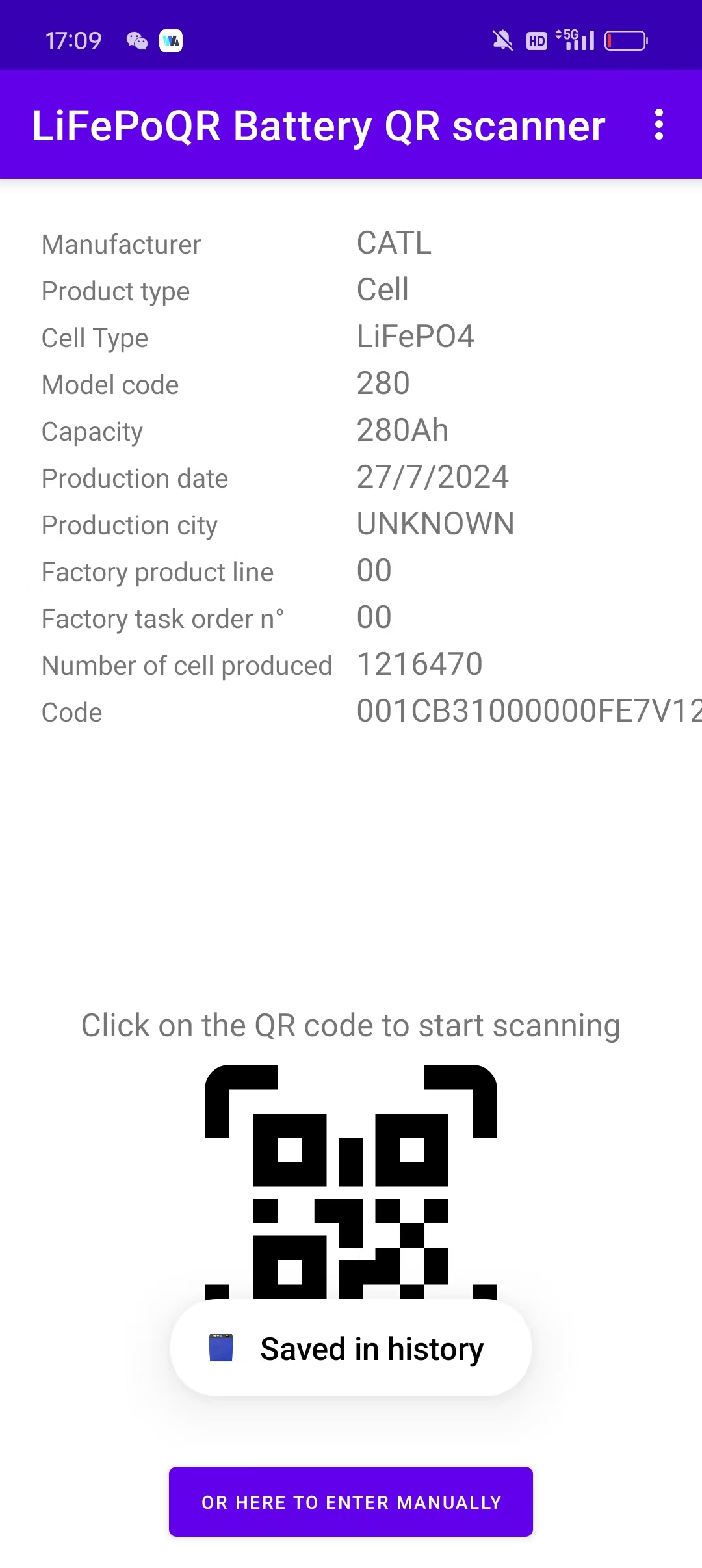
Task: Choose 'Or here to enter manually'
Action: click(x=351, y=1502)
